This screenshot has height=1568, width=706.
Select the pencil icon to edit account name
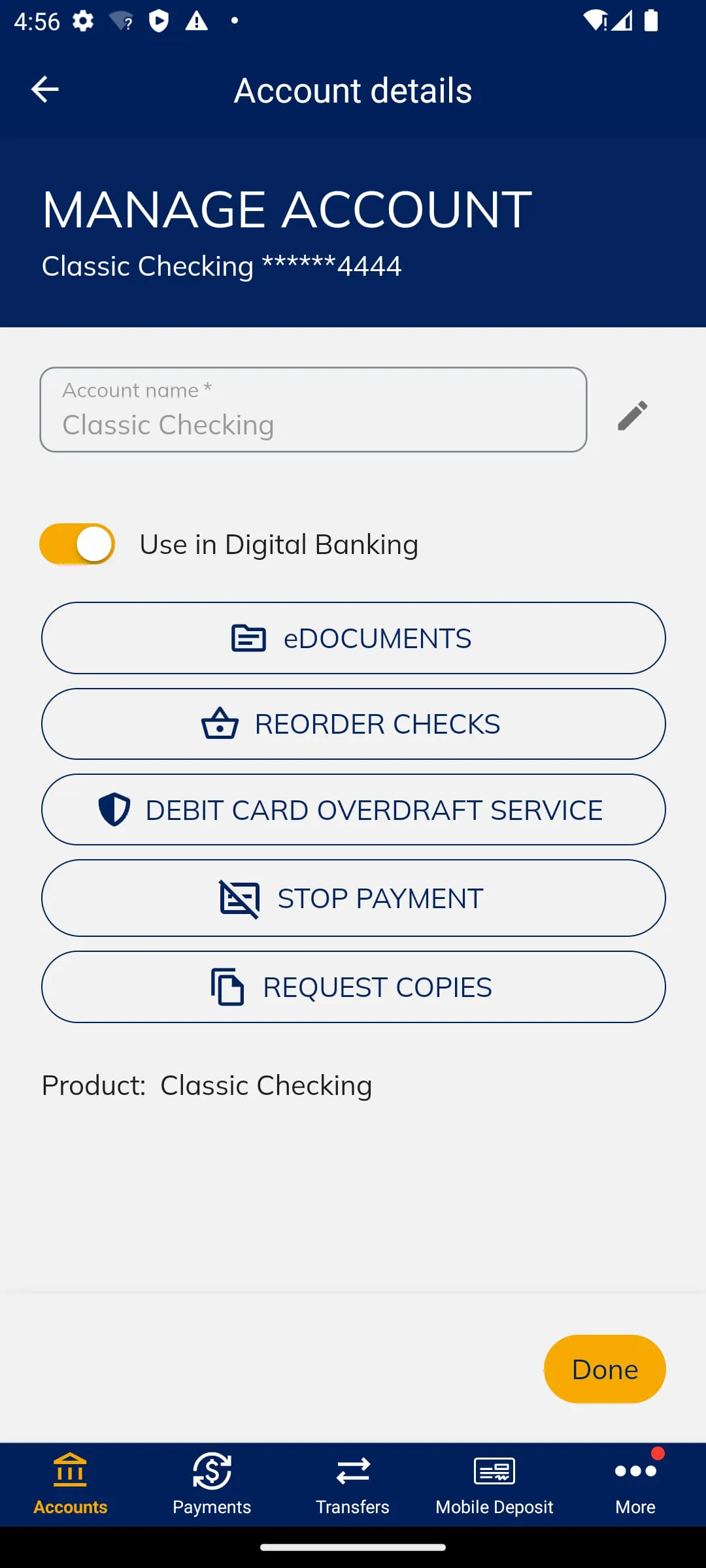click(x=632, y=416)
